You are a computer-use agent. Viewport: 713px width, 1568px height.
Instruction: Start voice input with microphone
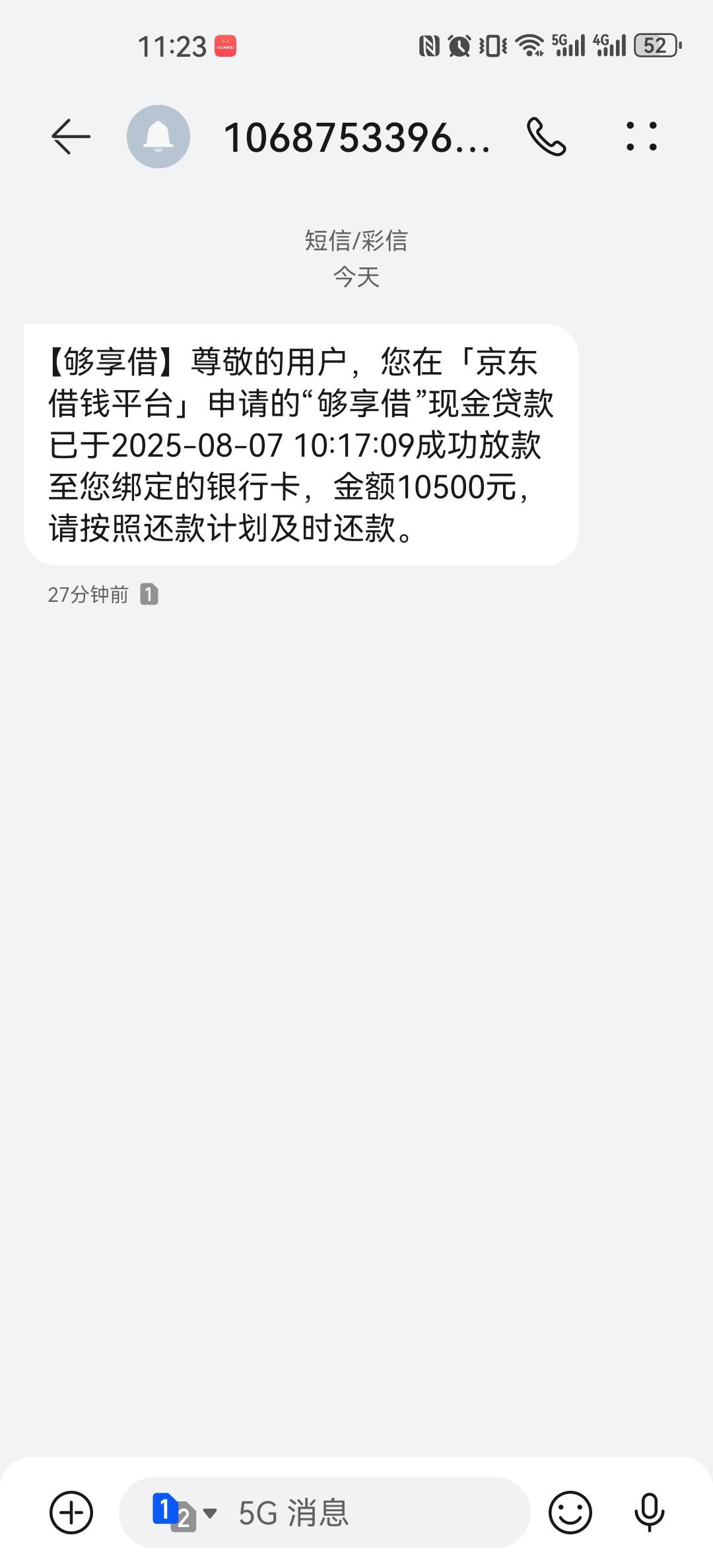[649, 1512]
